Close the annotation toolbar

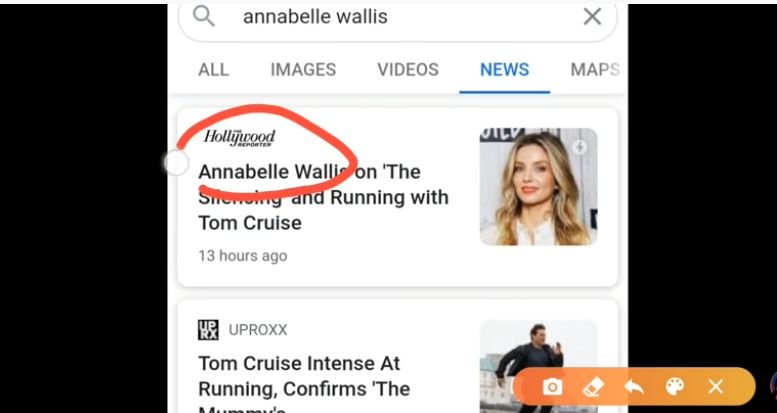point(715,387)
